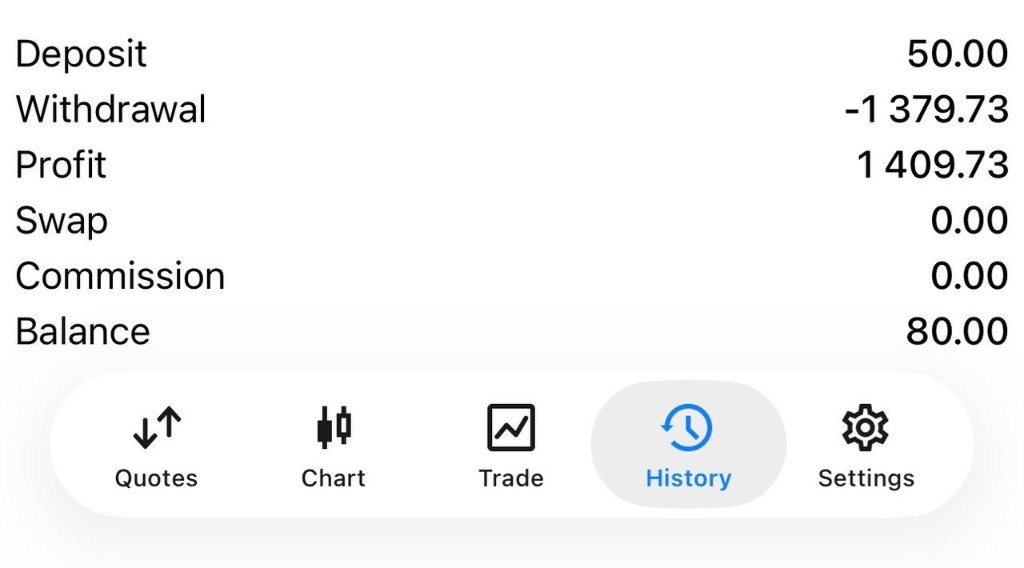
Task: Switch to the Quotes tab
Action: tap(156, 446)
